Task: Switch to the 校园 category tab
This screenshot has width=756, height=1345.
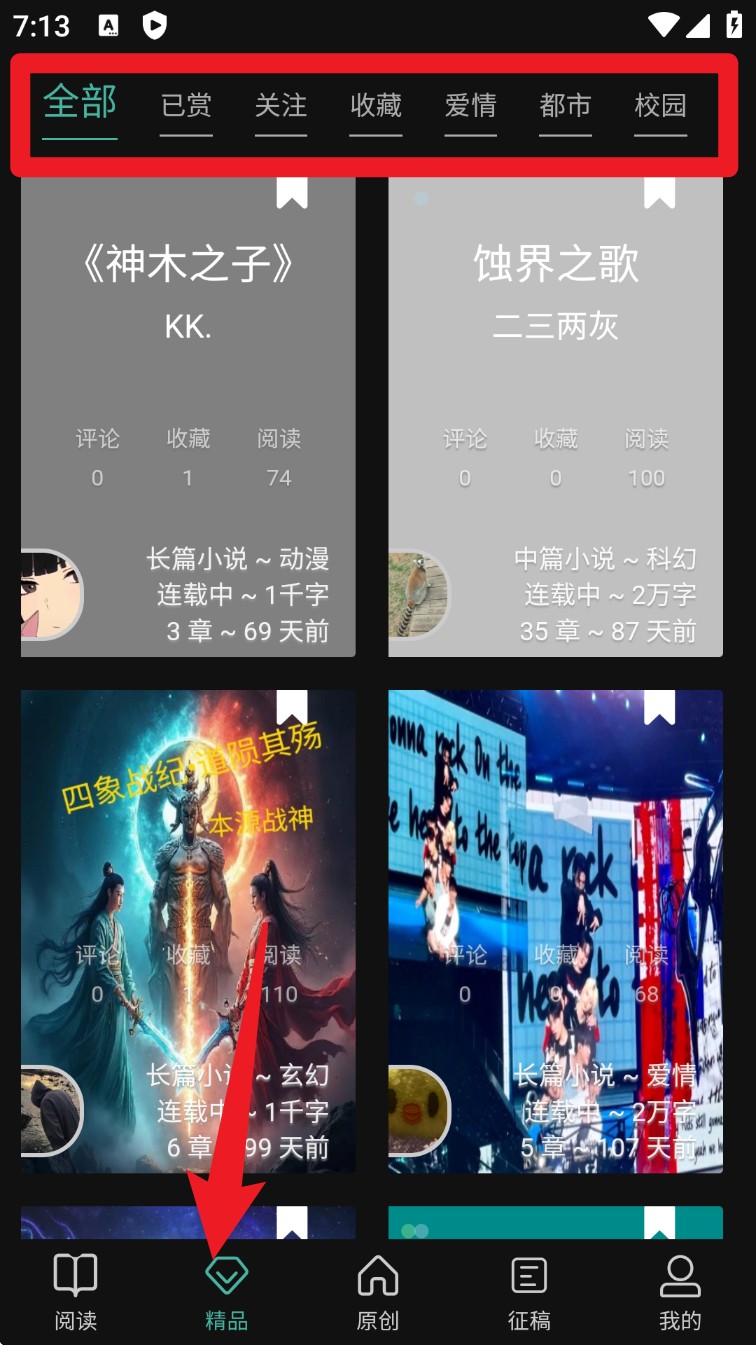Action: tap(660, 106)
